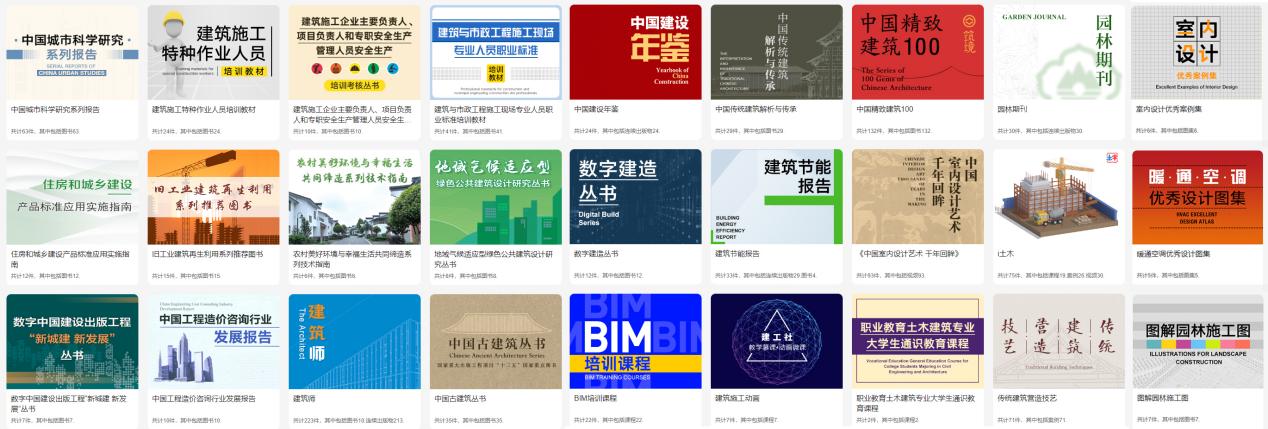Open 建筑施工特种作业人员培训教材 card
This screenshot has height=429, width=1268.
[213, 52]
